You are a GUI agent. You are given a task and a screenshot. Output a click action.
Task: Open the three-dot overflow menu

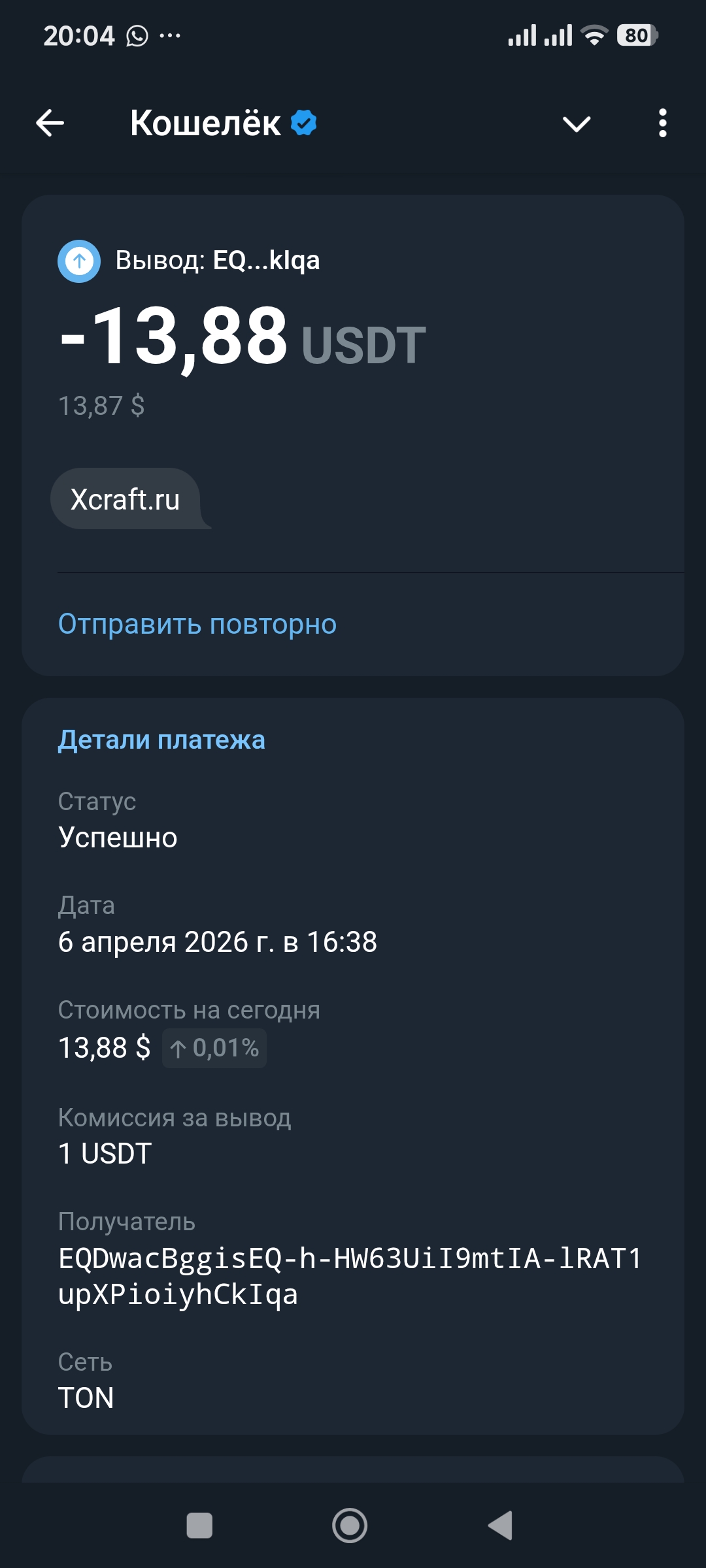tap(662, 123)
